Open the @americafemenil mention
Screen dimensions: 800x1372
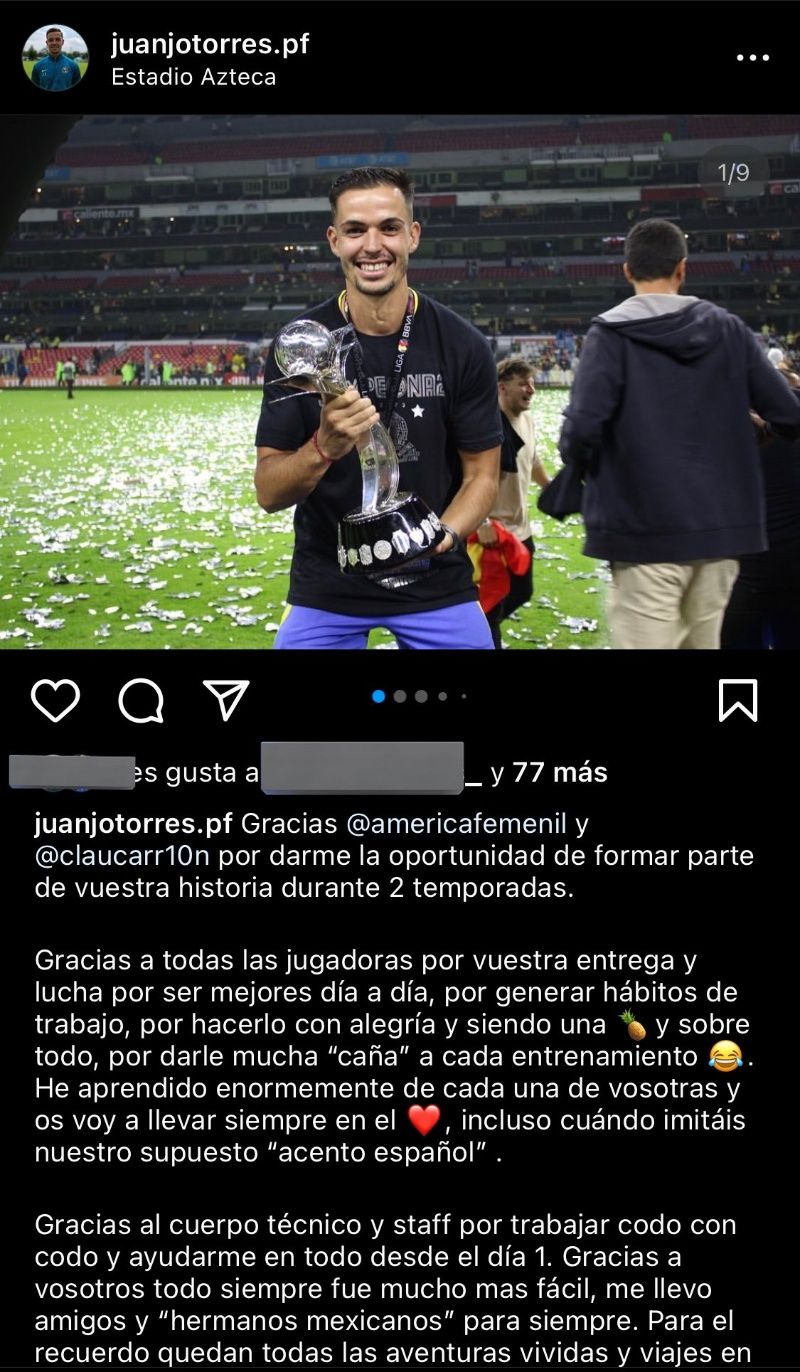pos(456,824)
